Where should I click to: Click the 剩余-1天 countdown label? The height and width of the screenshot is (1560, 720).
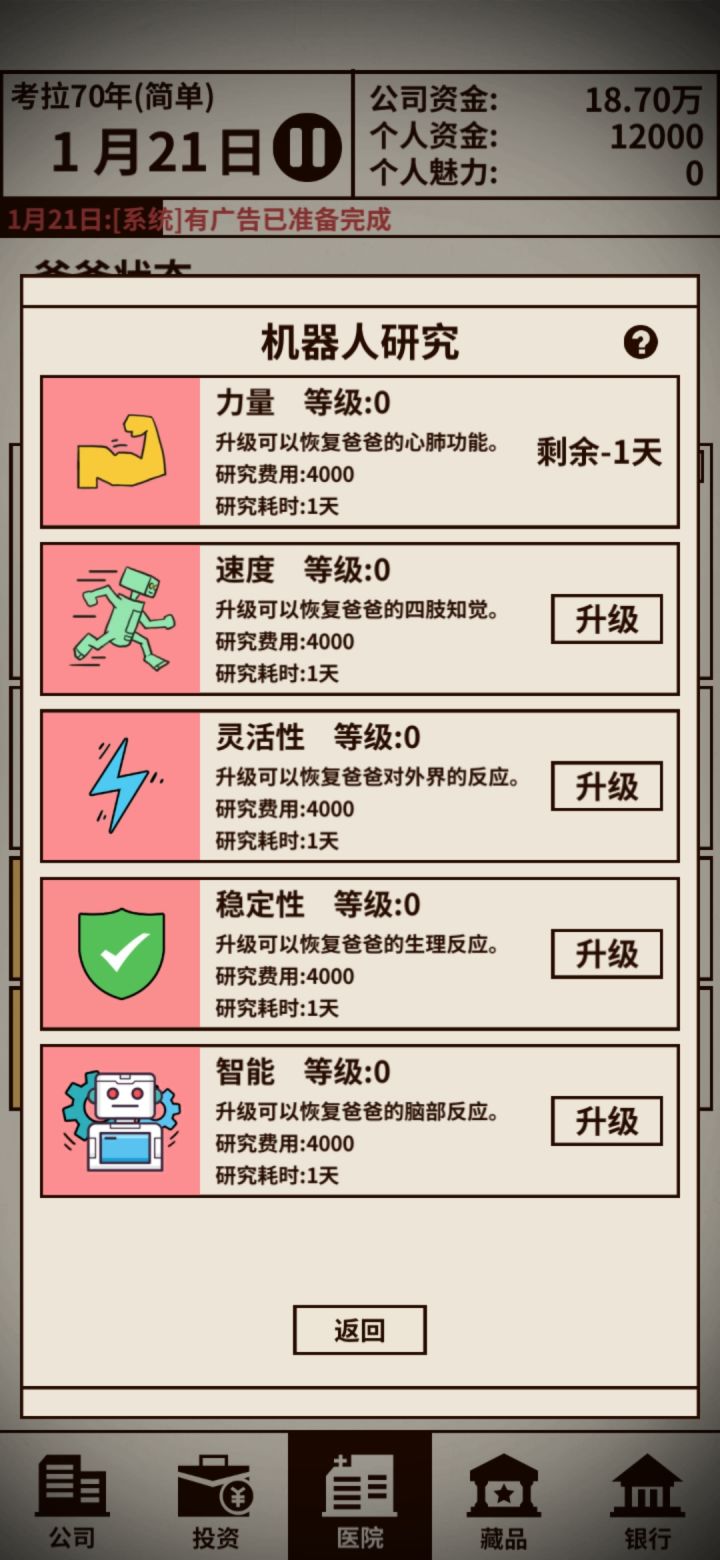pyautogui.click(x=593, y=452)
